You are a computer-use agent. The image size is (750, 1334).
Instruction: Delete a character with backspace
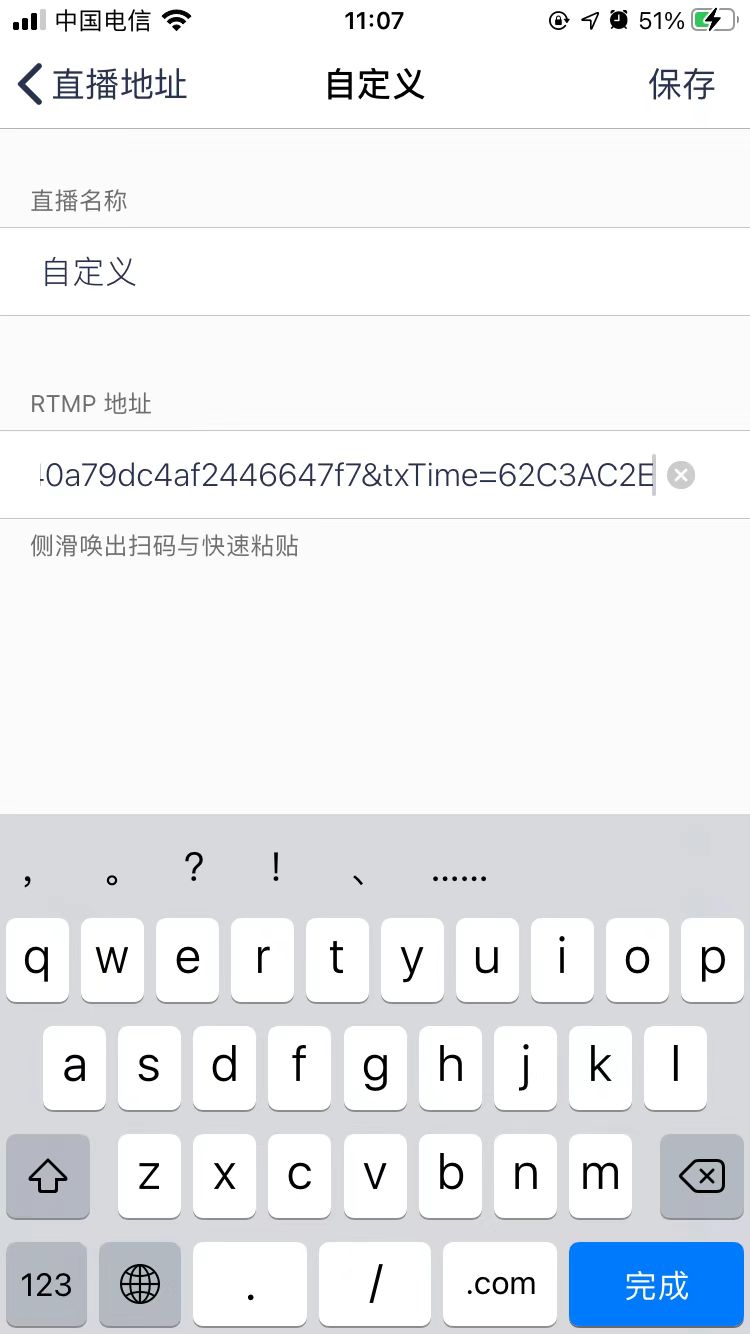pos(702,1176)
